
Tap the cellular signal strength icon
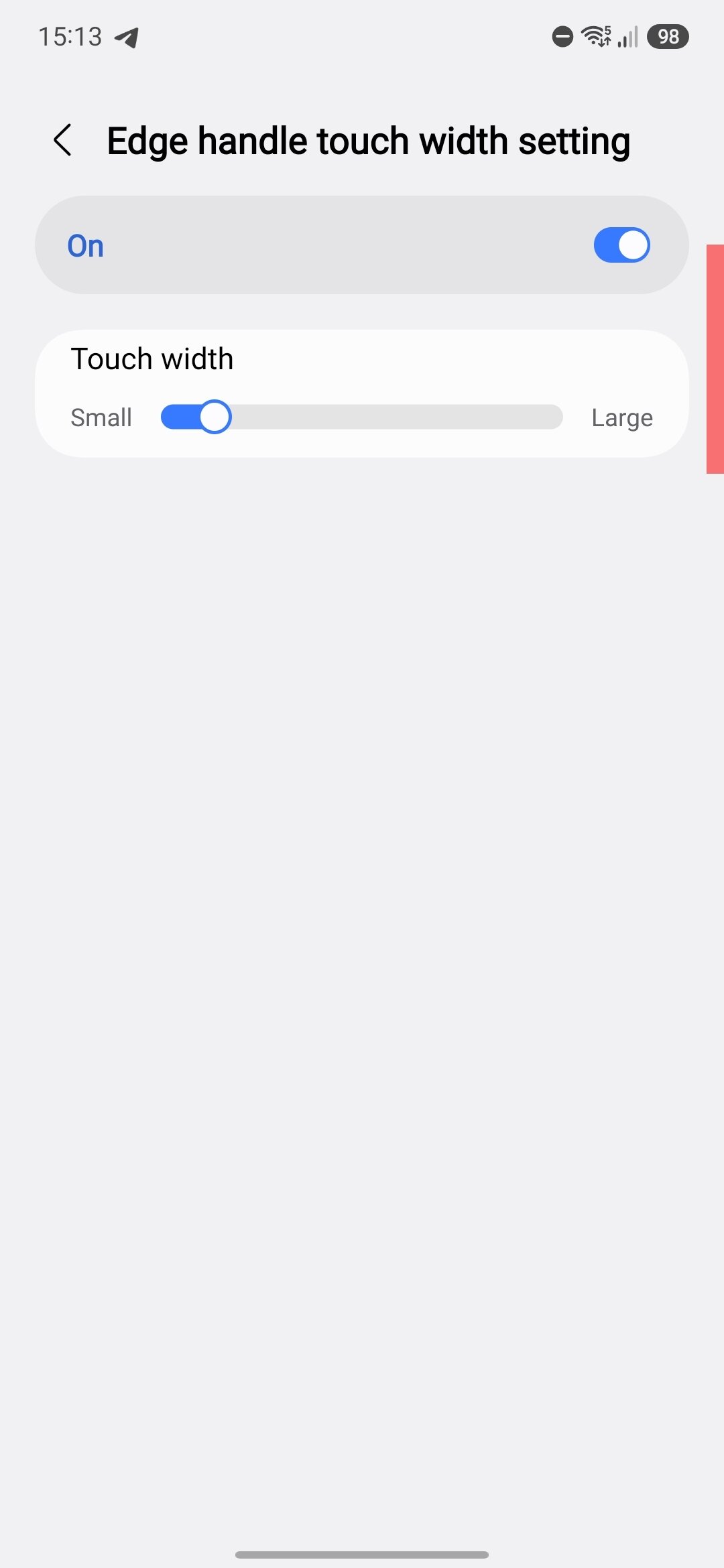pos(625,38)
